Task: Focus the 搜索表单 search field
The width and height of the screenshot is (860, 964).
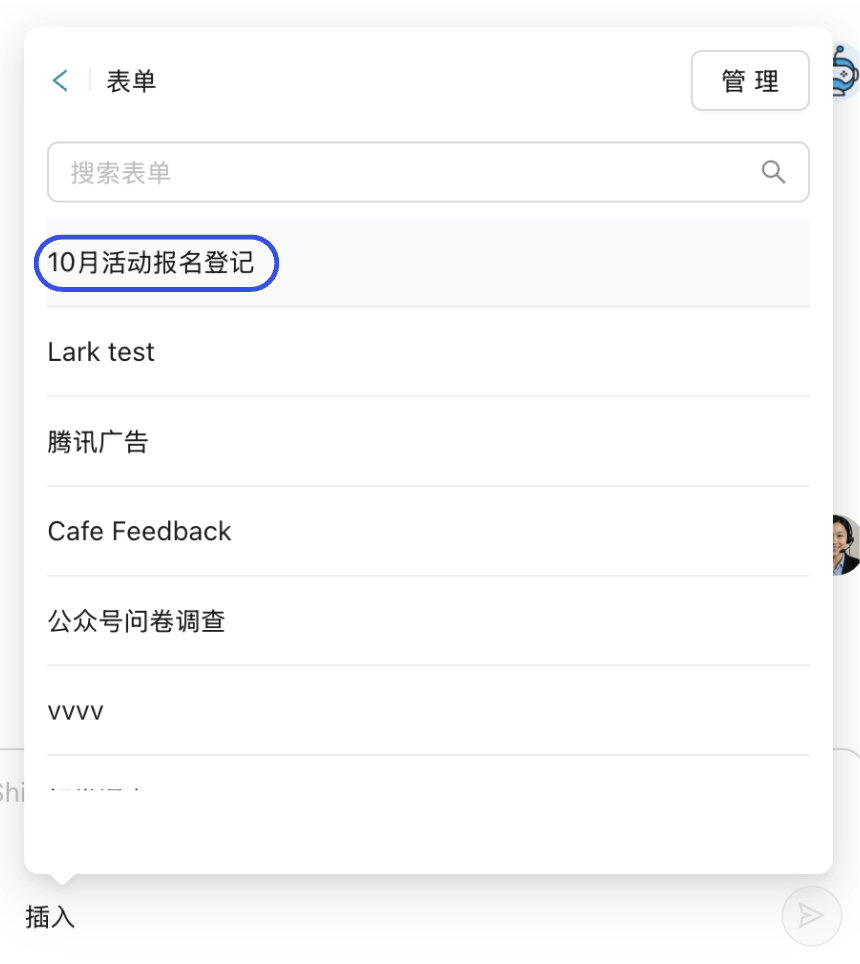Action: coord(410,172)
